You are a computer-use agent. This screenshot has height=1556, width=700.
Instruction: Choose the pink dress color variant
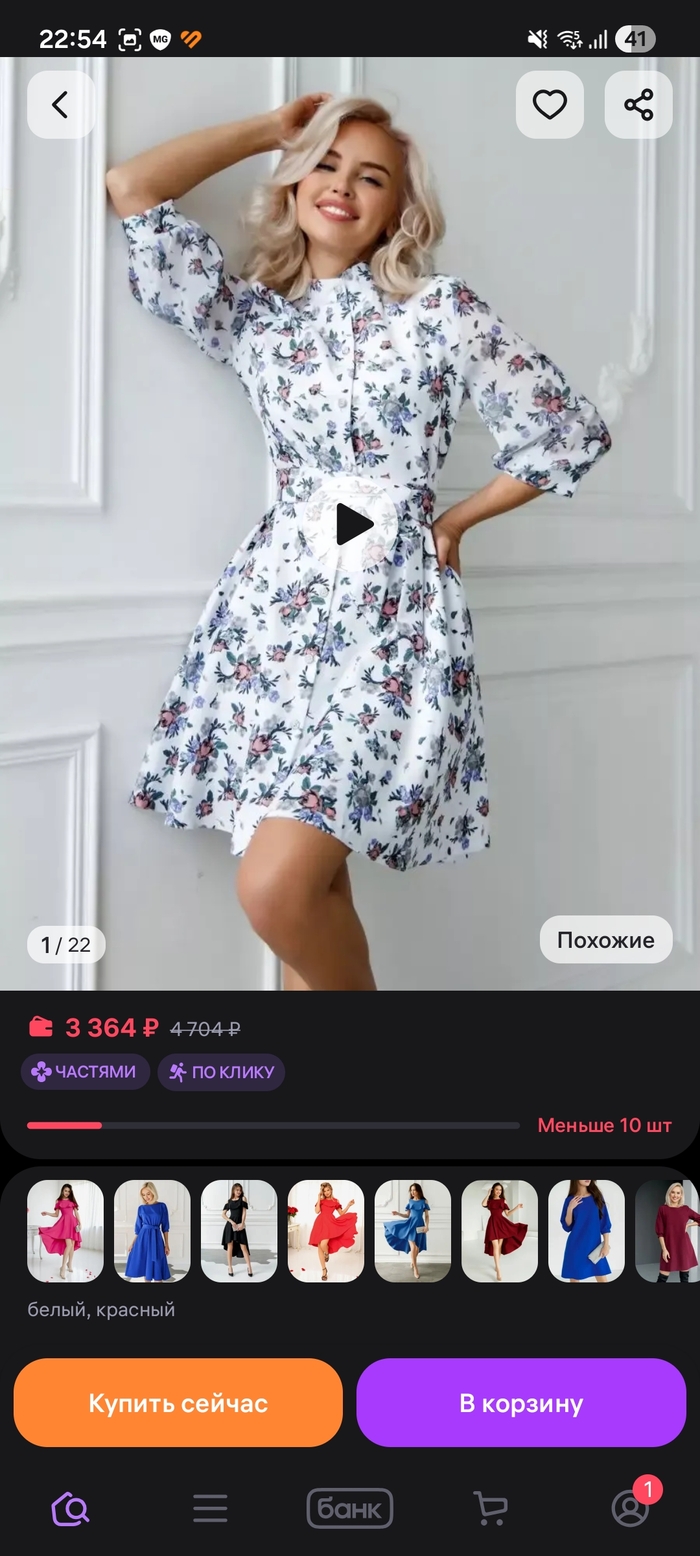[x=65, y=1230]
